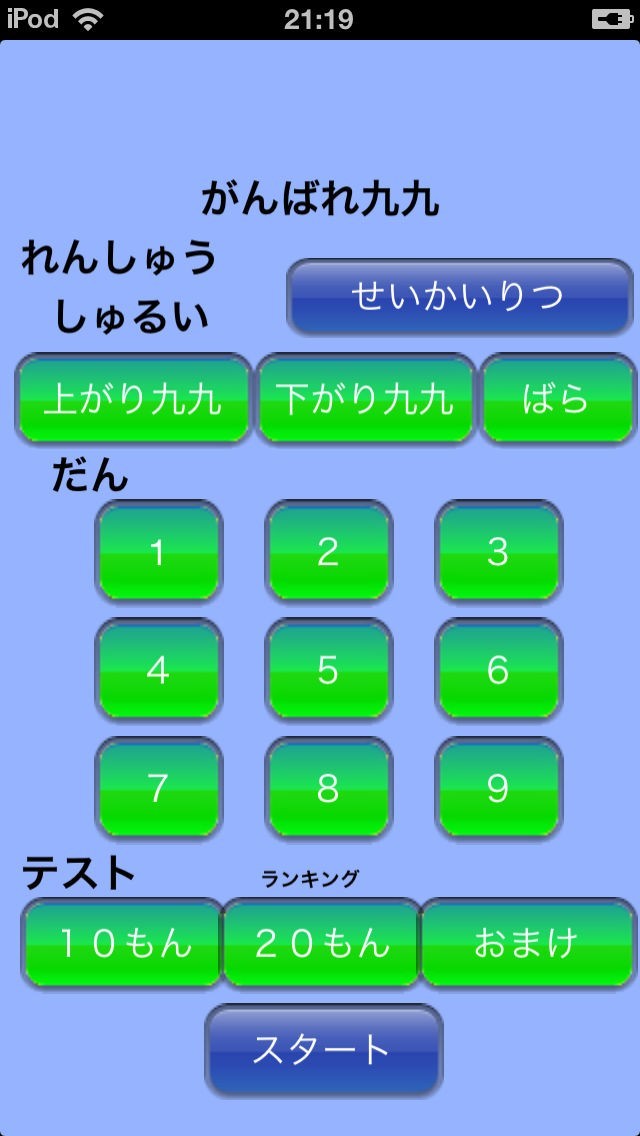Open the おまけ bonus mode

[x=527, y=943]
